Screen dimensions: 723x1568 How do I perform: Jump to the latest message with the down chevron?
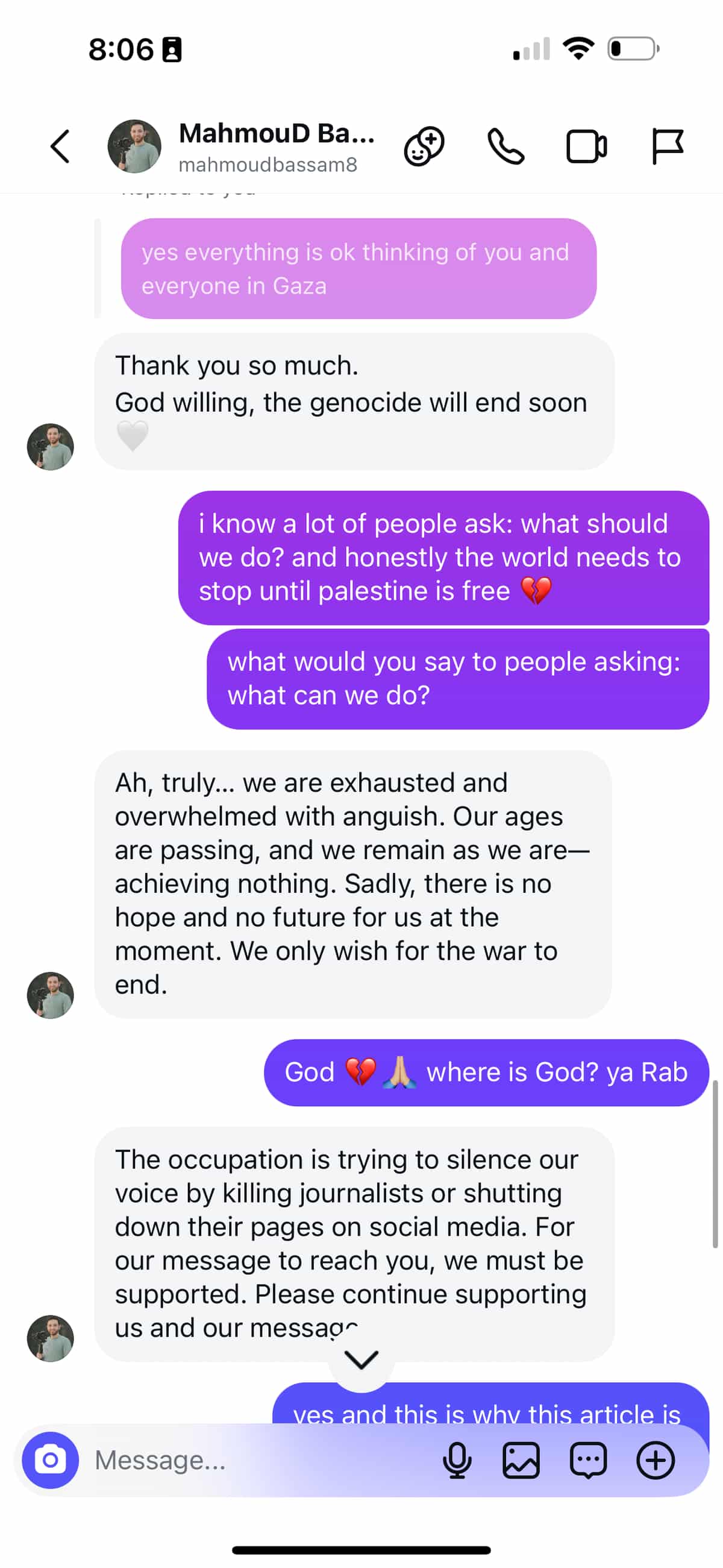[361, 1359]
